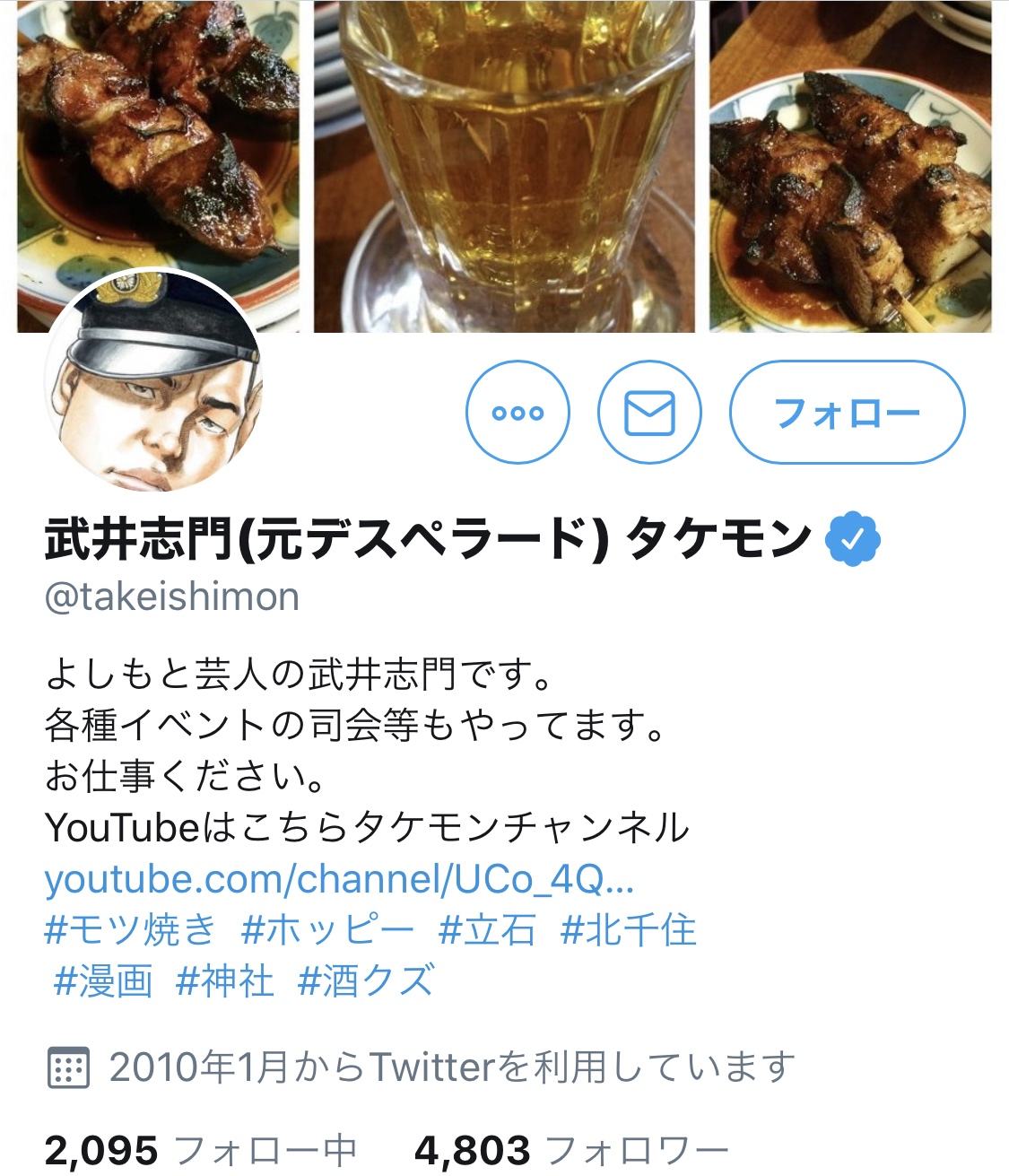The image size is (1009, 1176).
Task: Open the three-dot overflow menu
Action: click(518, 413)
